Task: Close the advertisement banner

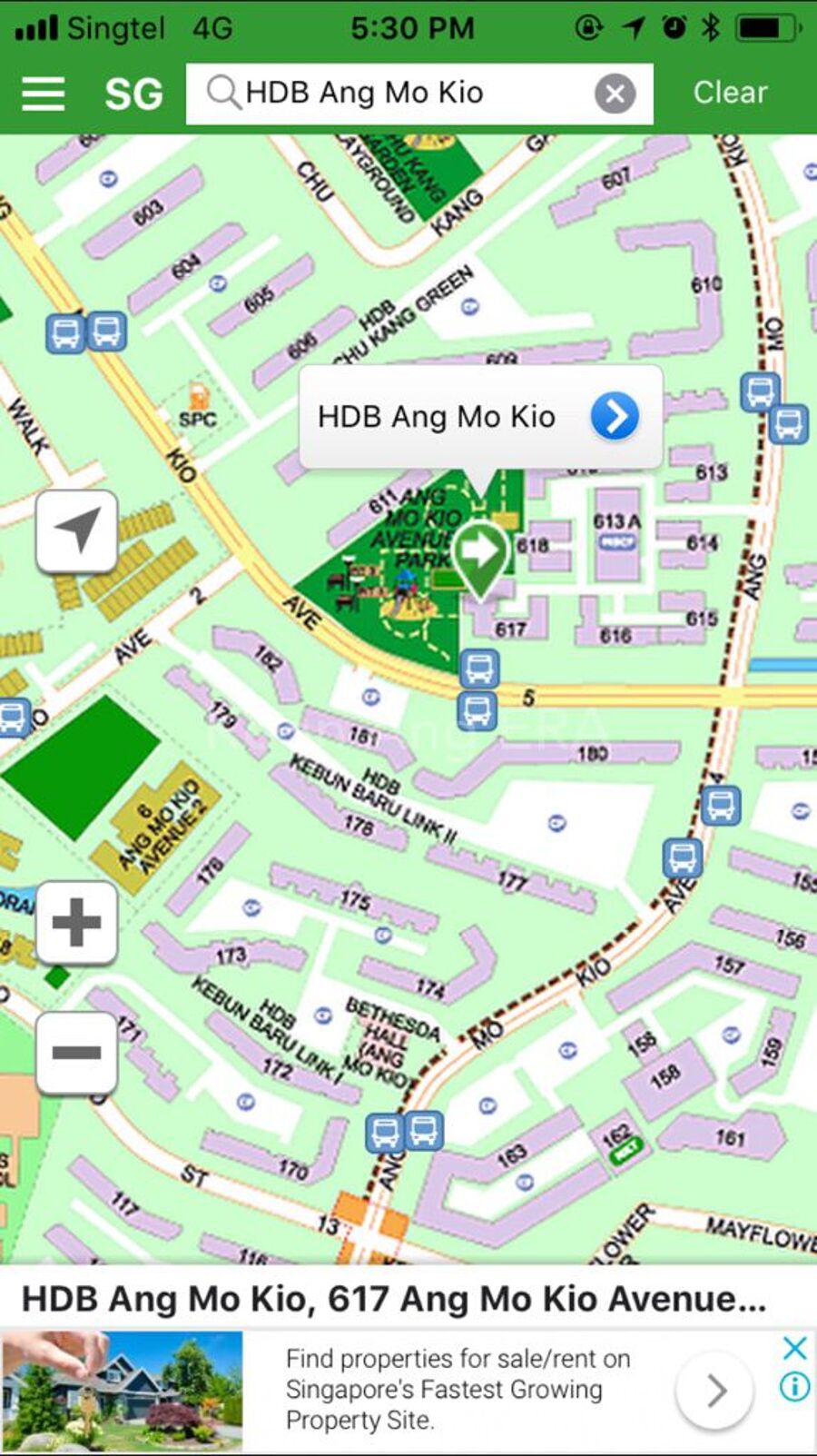Action: pos(794,1348)
